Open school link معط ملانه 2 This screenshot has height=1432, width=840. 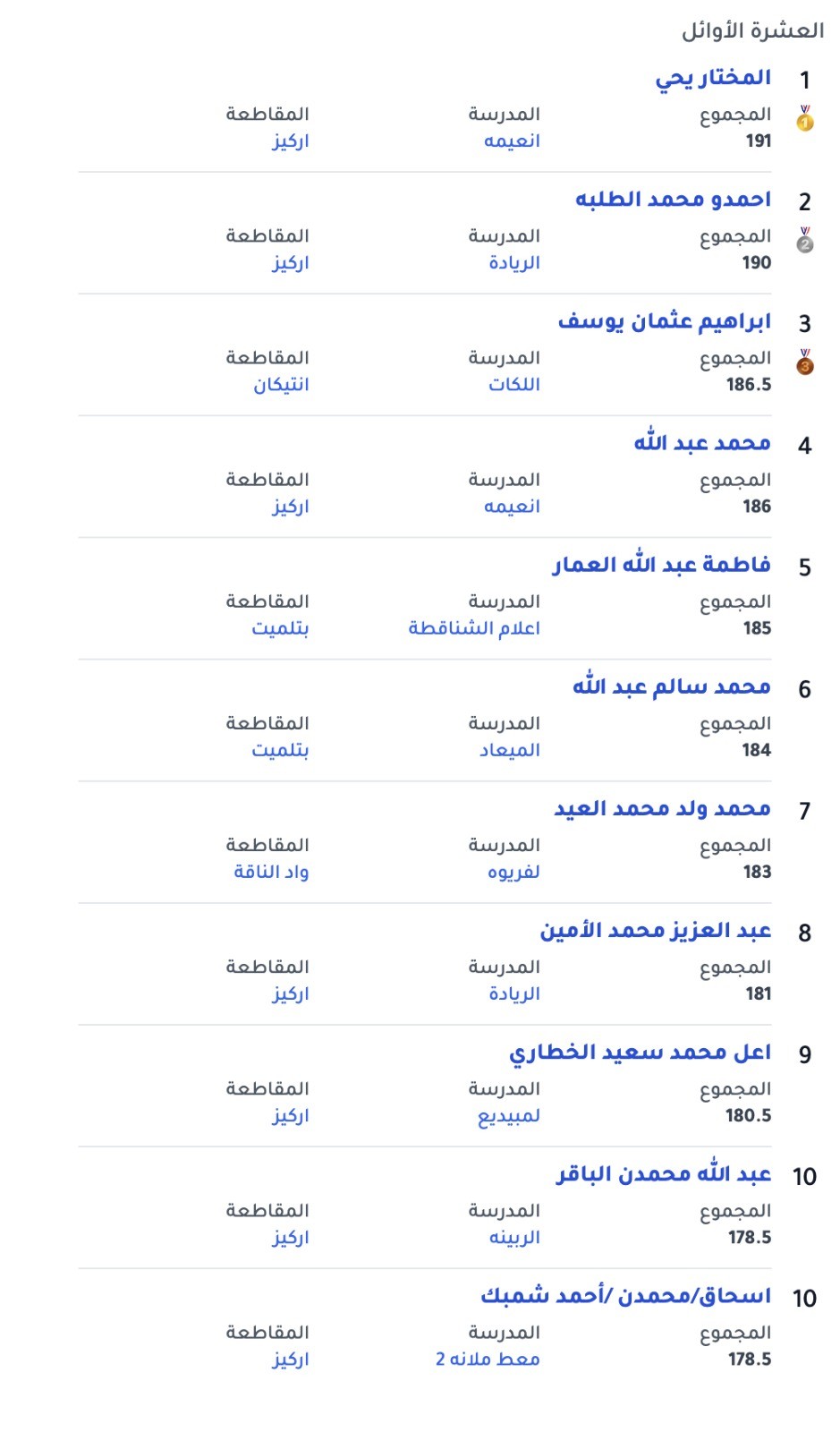[488, 1359]
